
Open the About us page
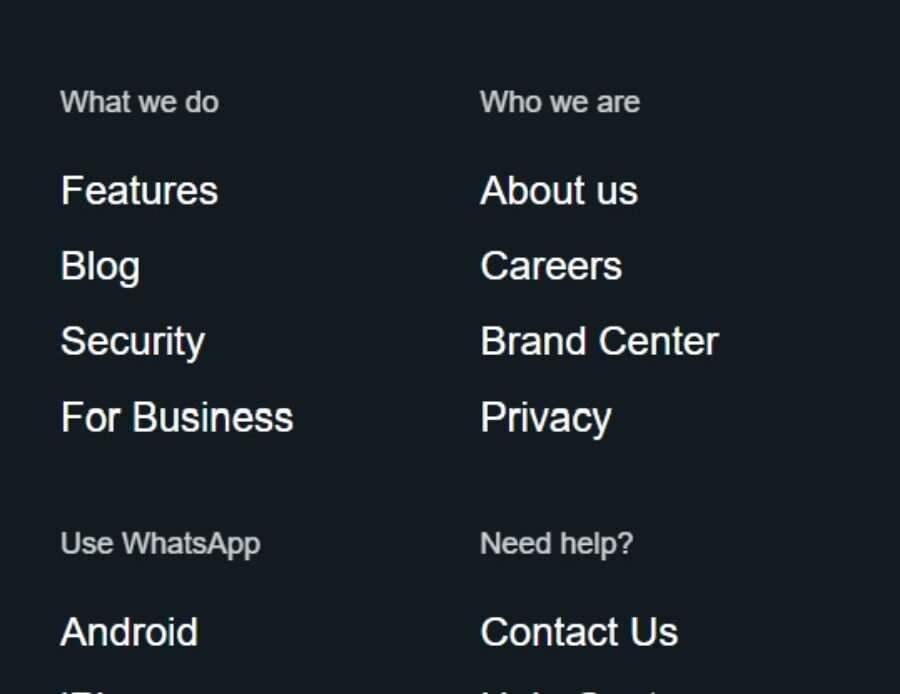point(558,191)
